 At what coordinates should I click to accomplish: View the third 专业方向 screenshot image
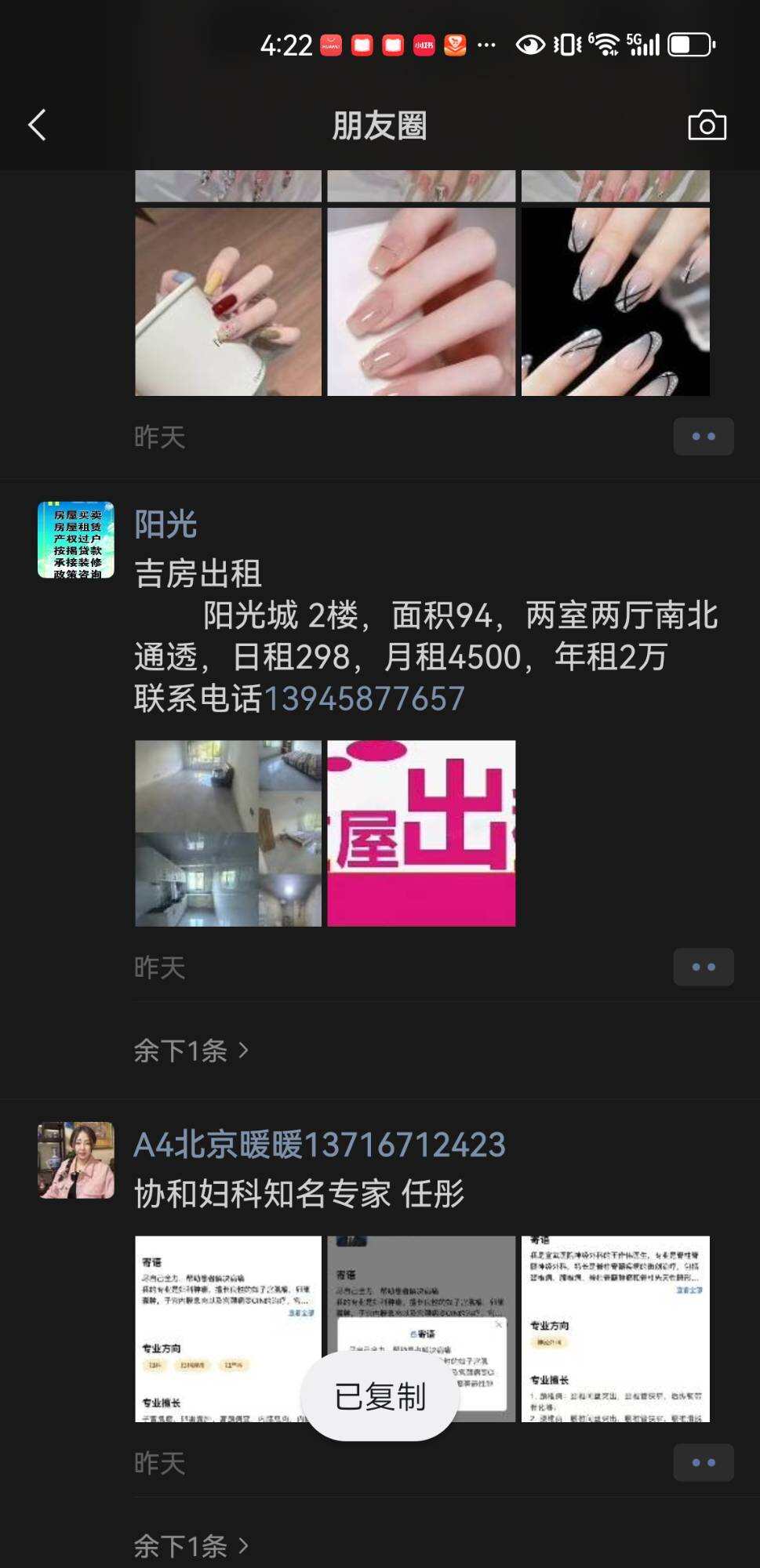[x=615, y=1329]
